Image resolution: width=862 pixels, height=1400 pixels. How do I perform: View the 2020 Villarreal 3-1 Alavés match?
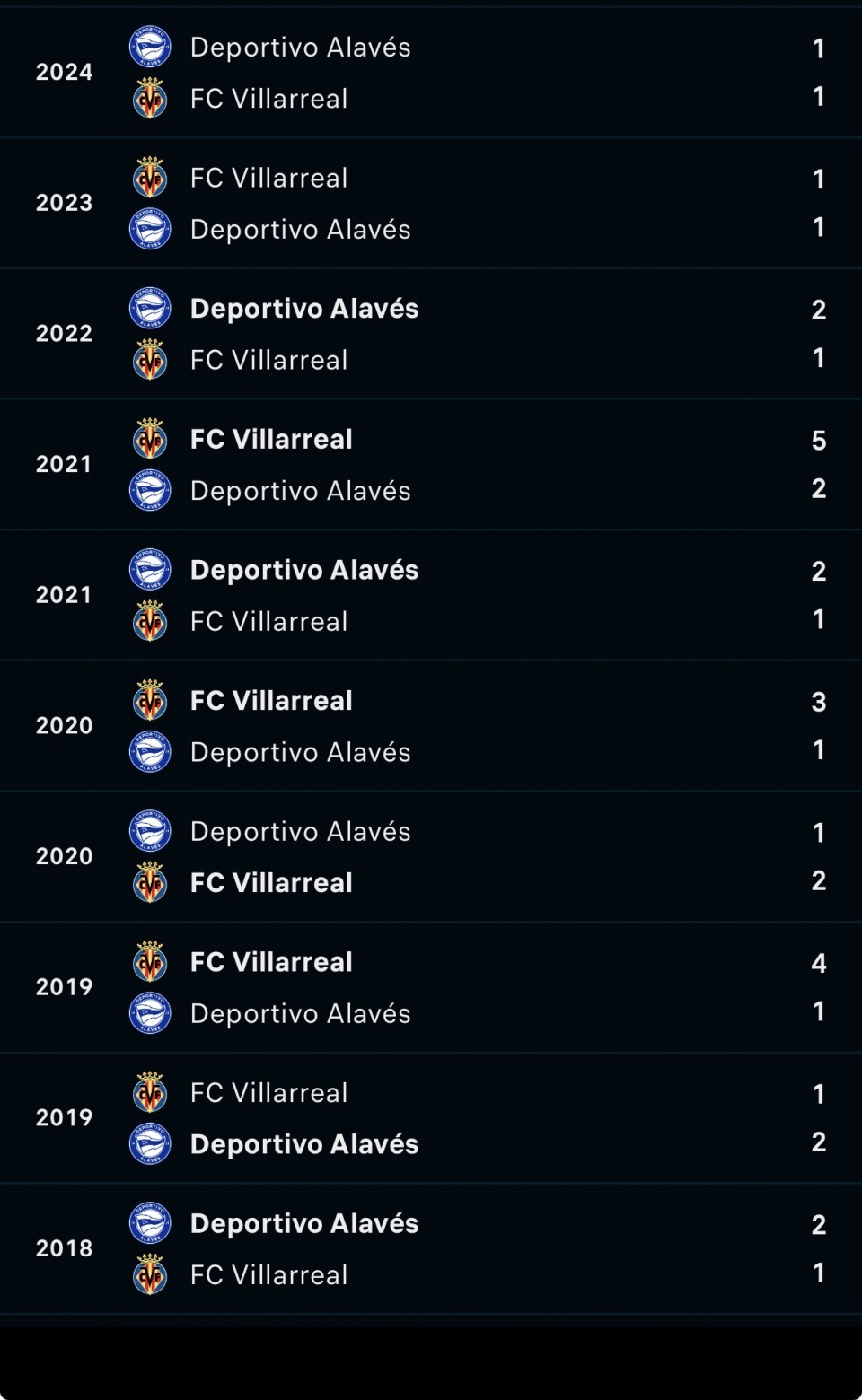[431, 725]
